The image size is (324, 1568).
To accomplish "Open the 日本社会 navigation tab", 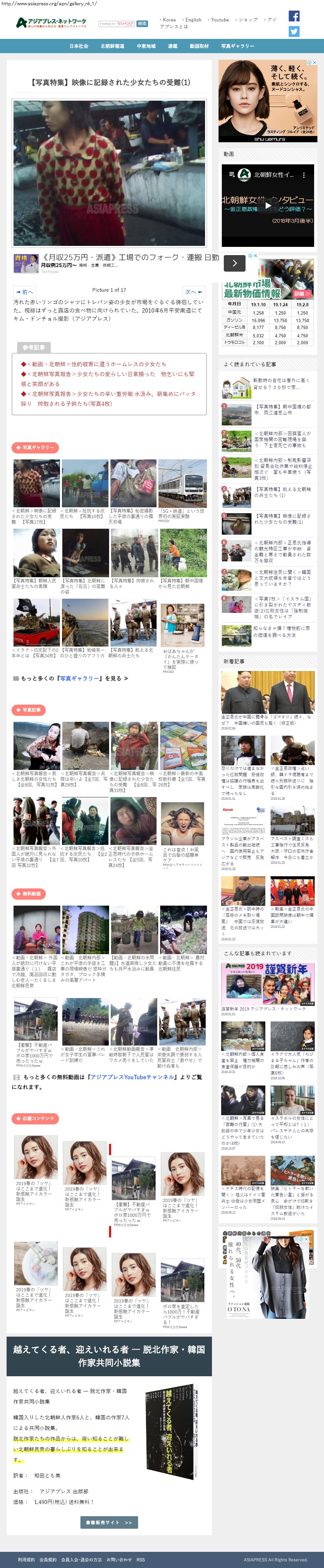I will [x=78, y=46].
